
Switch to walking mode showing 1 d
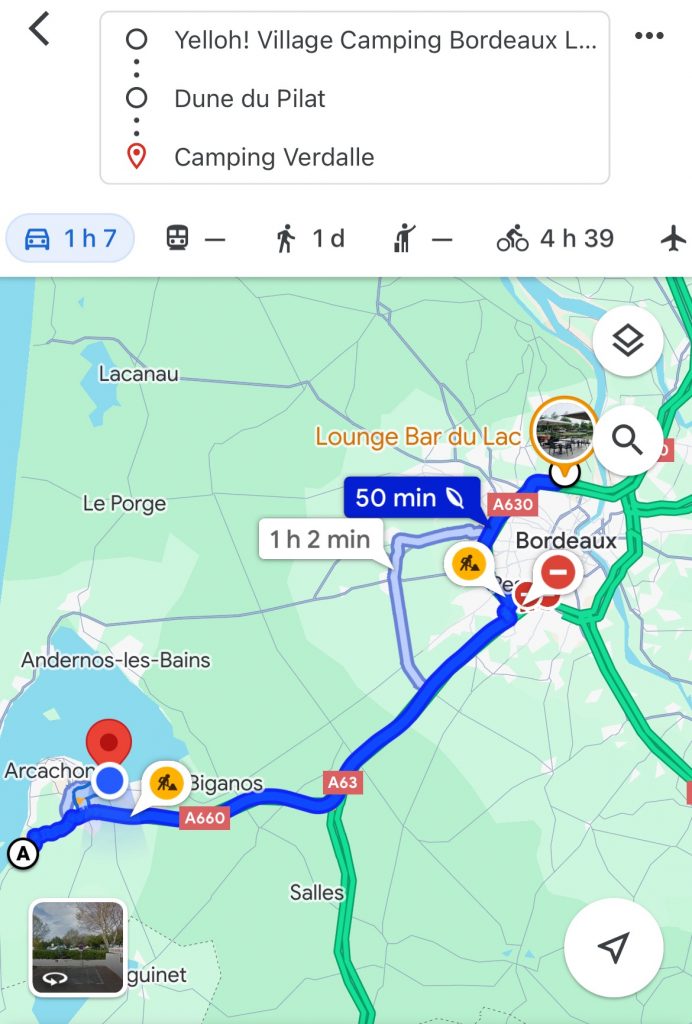tap(310, 239)
